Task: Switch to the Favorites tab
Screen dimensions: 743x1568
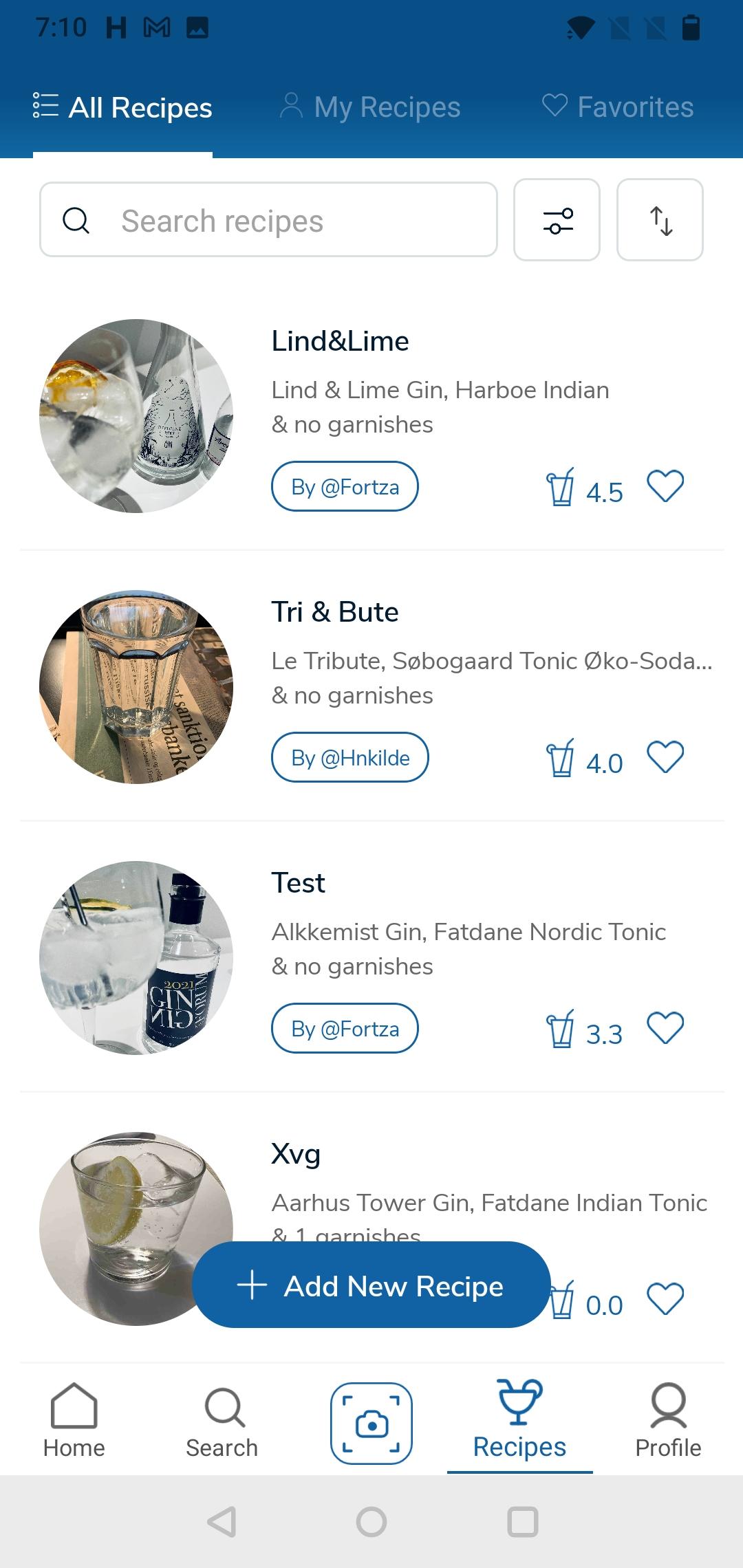Action: (618, 107)
